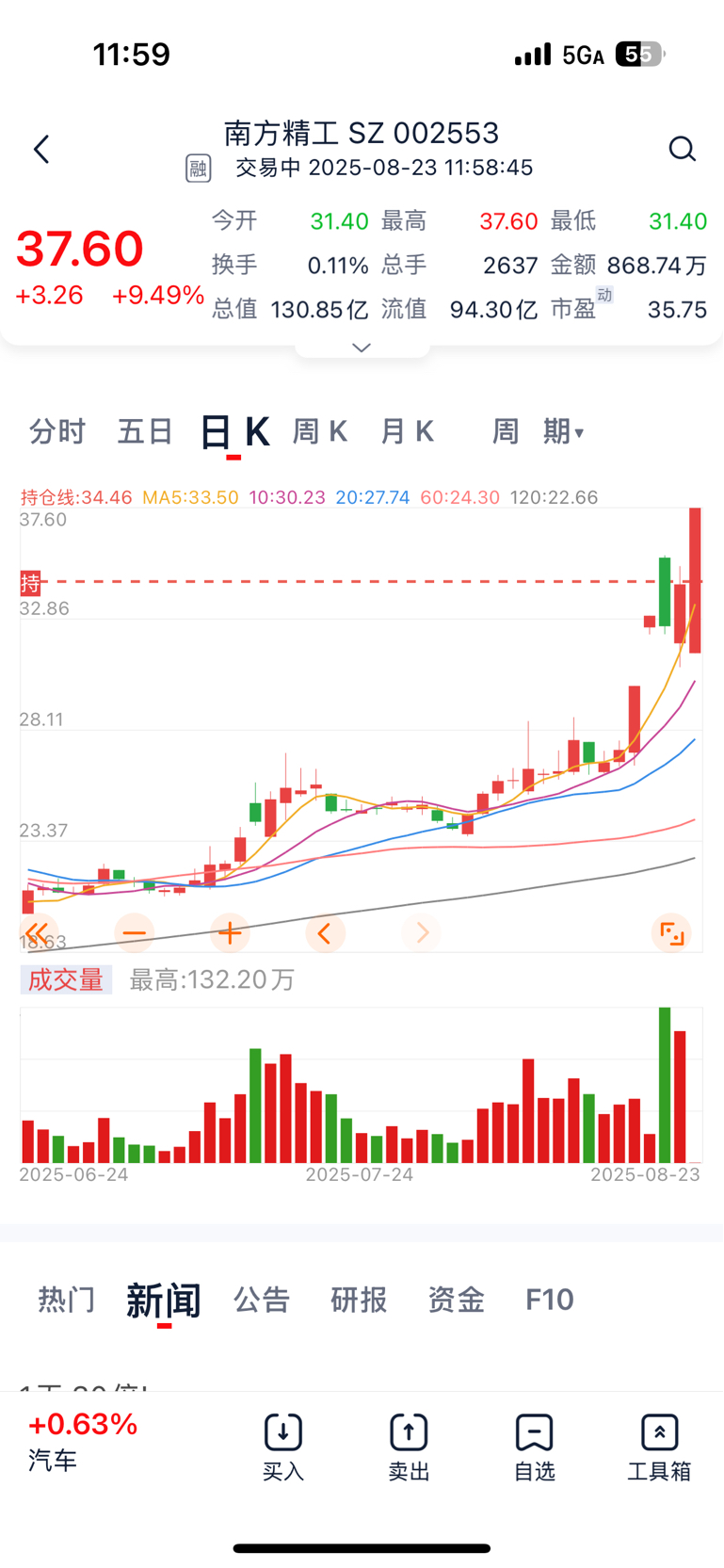The height and width of the screenshot is (1568, 724).
Task: Select the 五日 chart view
Action: (x=145, y=431)
